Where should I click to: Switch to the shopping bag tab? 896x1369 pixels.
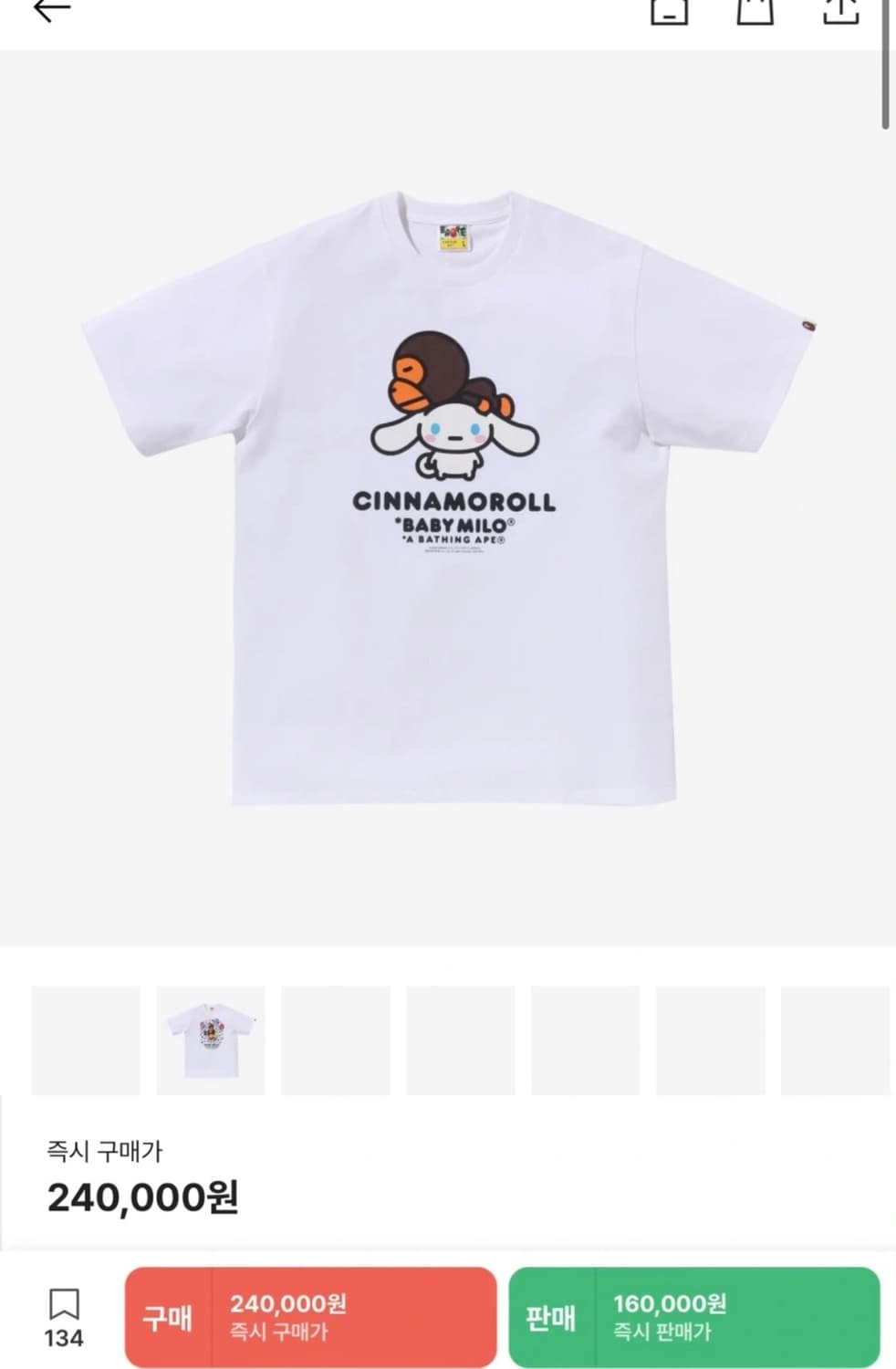[754, 14]
